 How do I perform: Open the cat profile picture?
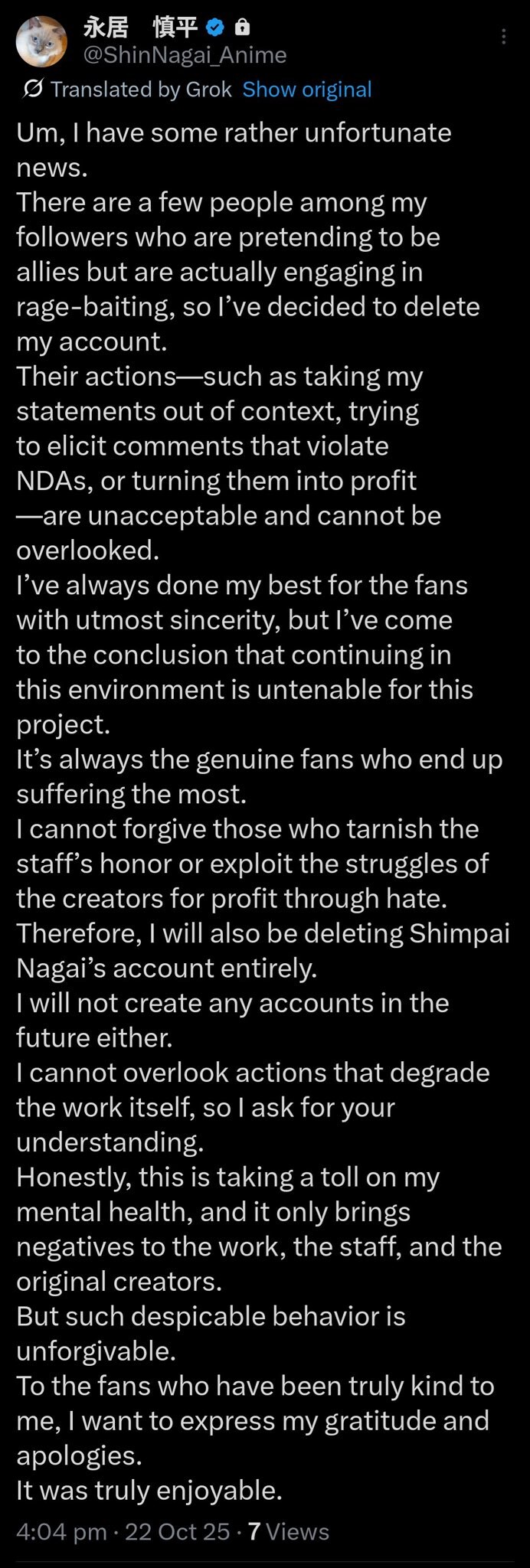[41, 41]
